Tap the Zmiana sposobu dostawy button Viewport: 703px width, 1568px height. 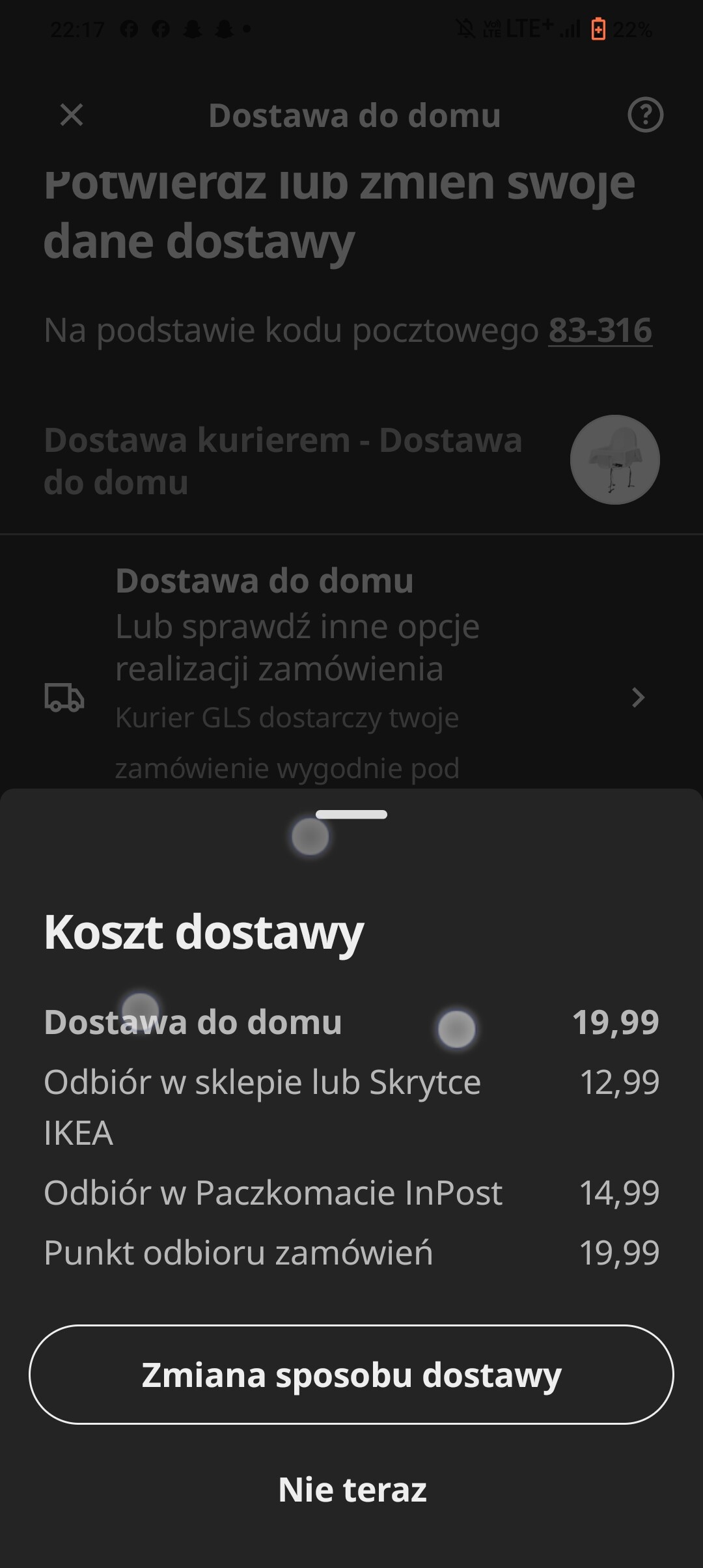tap(351, 1375)
